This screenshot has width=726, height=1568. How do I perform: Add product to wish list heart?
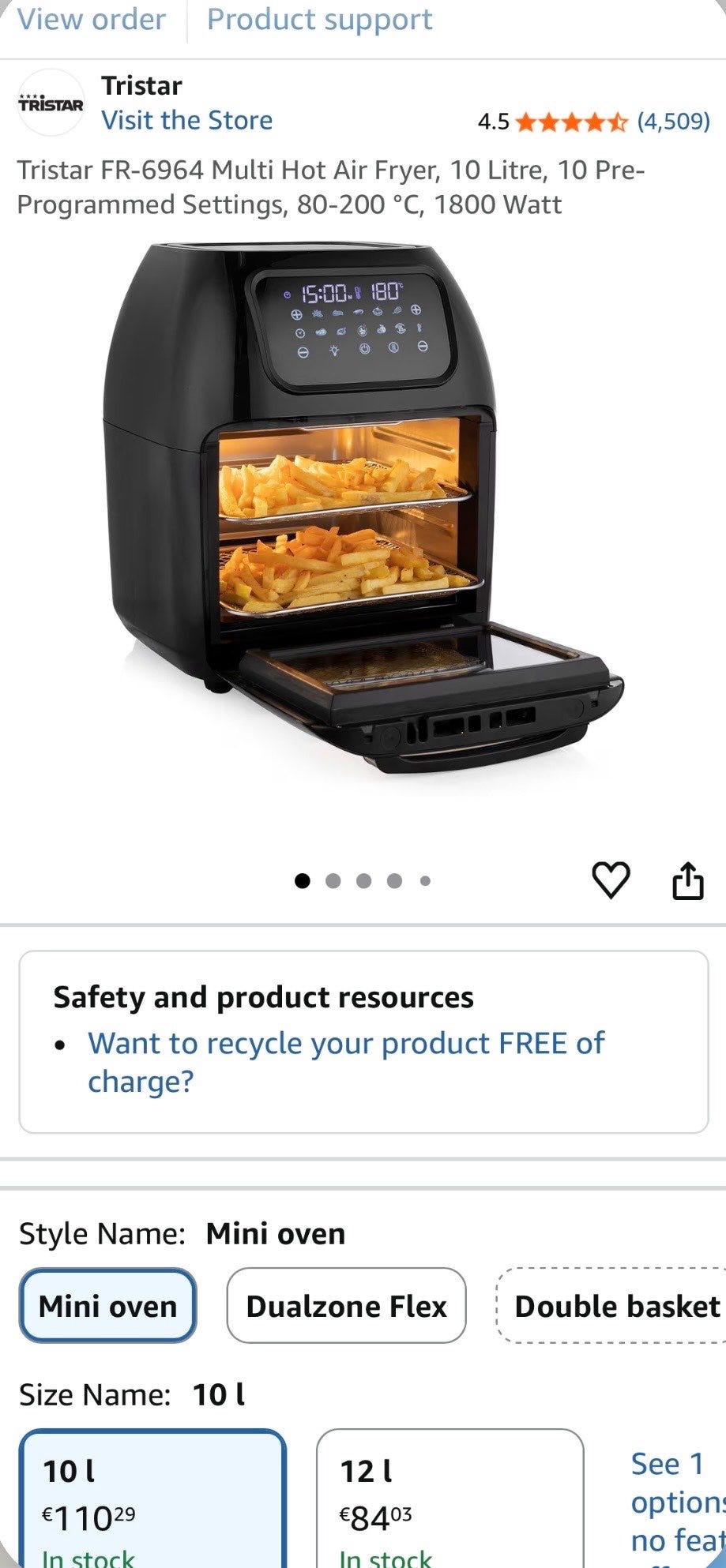point(611,880)
